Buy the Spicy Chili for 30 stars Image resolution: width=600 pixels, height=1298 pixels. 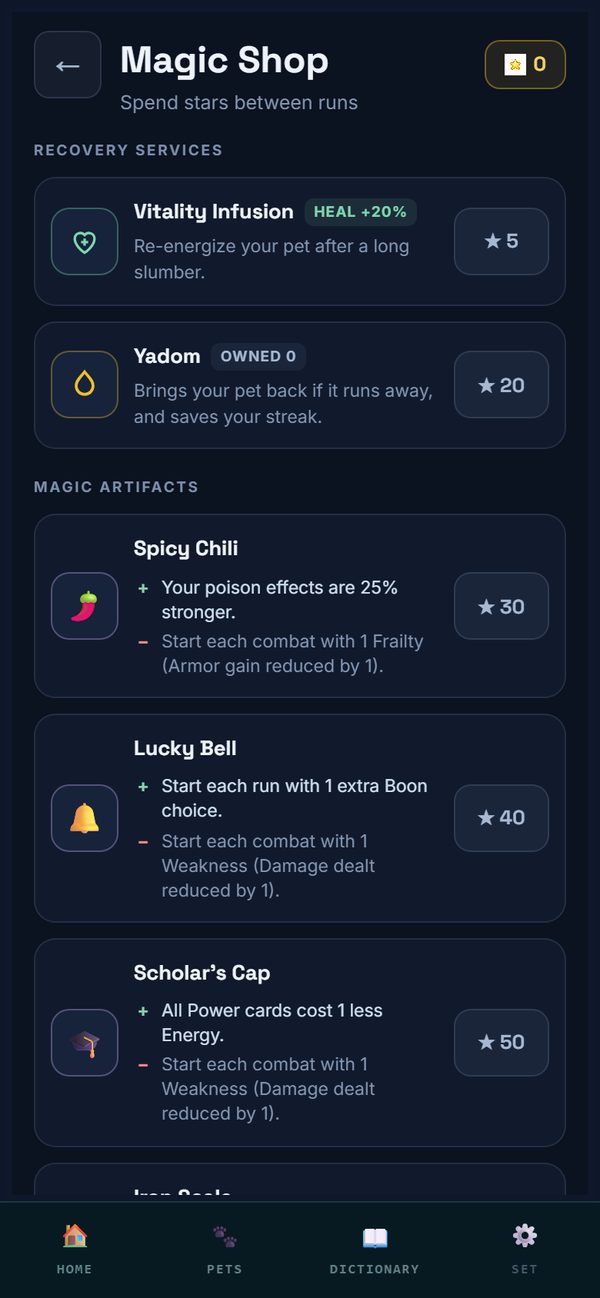[x=501, y=606]
